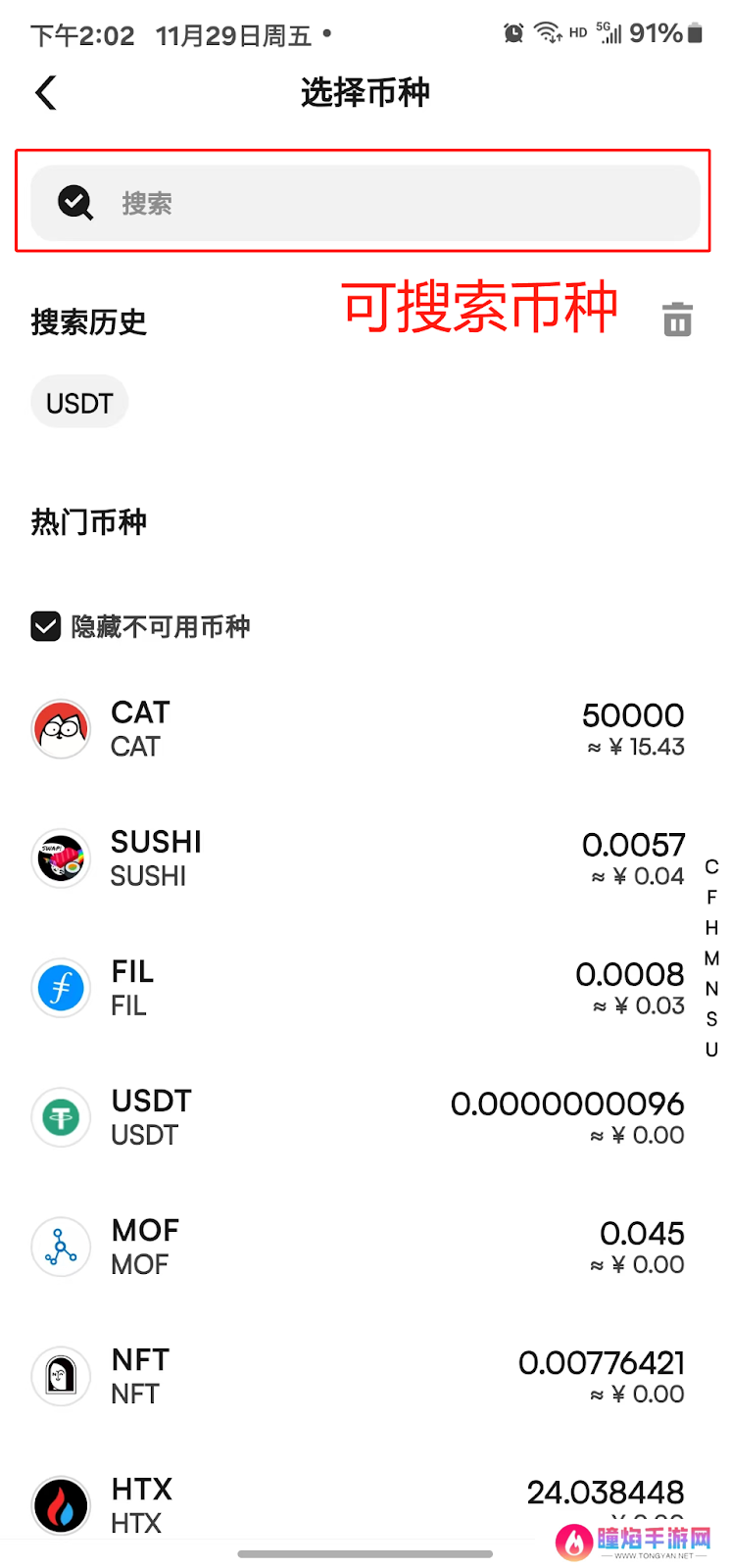The width and height of the screenshot is (731, 1568).
Task: Jump to letter M in the index
Action: (x=711, y=958)
